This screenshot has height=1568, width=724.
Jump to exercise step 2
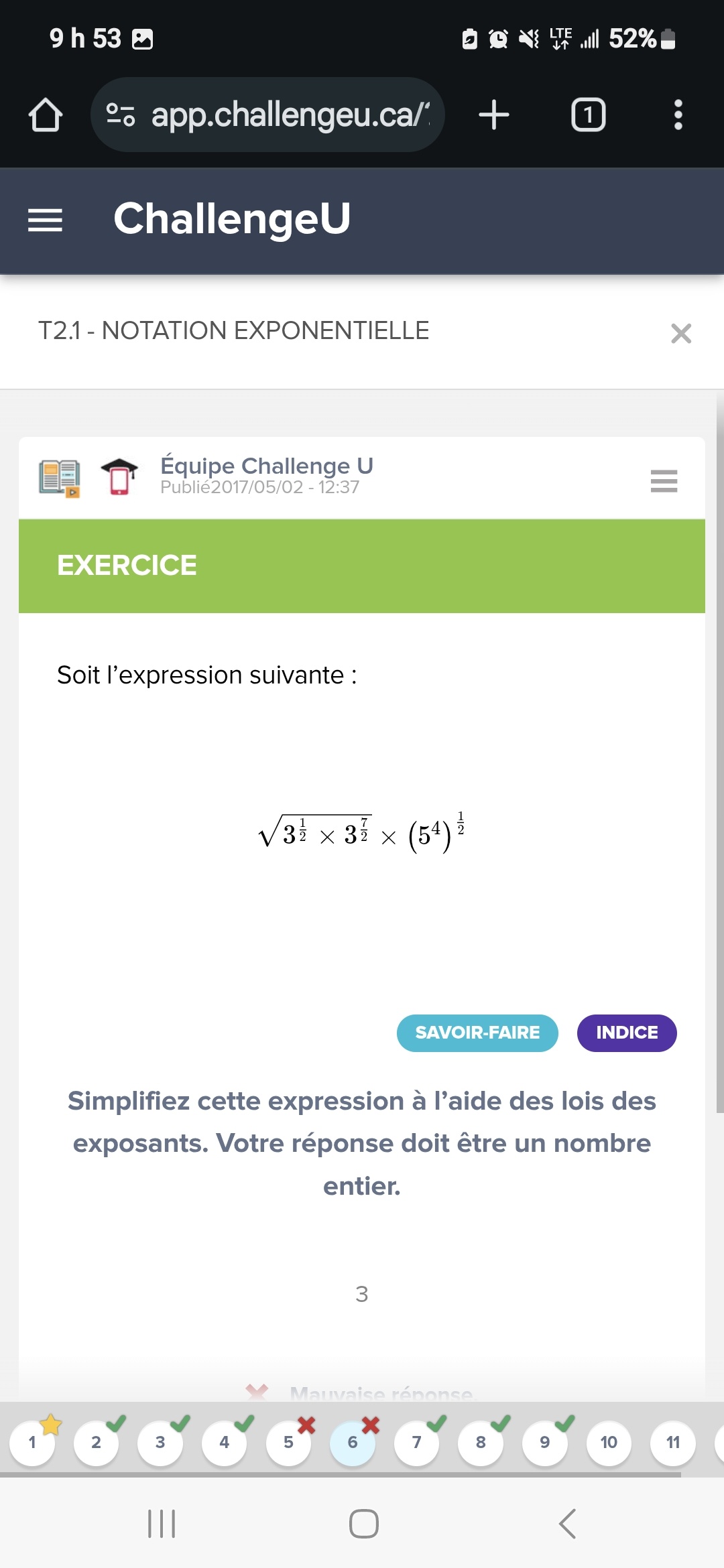(96, 1442)
